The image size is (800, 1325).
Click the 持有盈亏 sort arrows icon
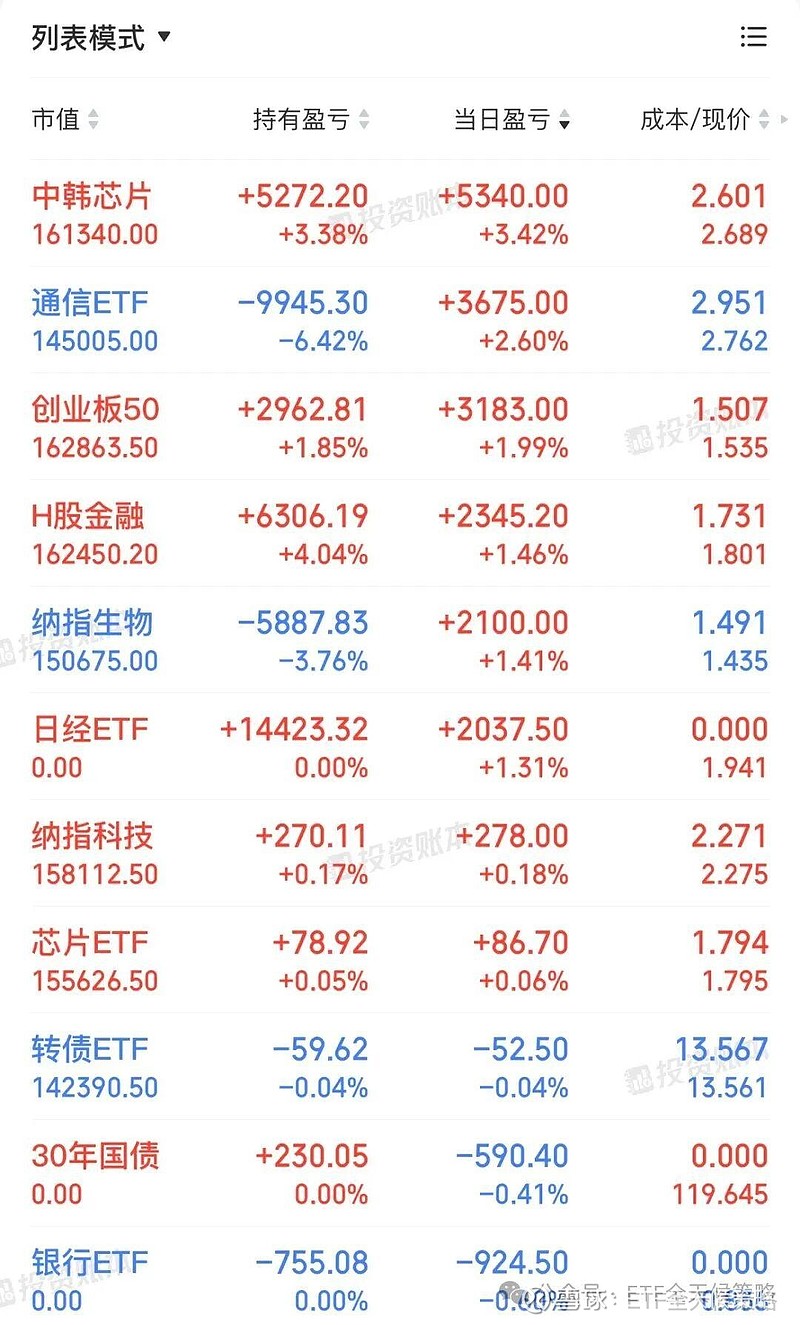(x=366, y=120)
